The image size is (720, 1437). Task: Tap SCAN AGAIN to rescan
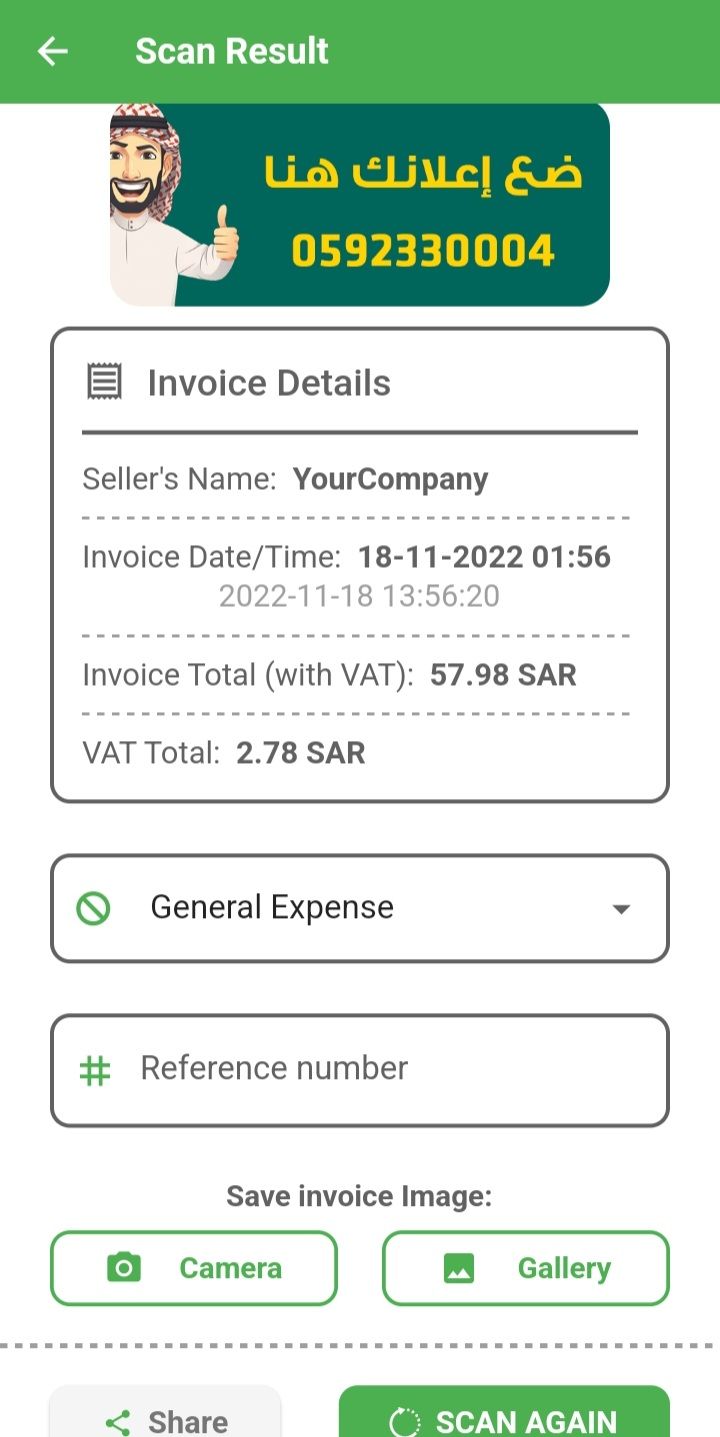[504, 1418]
